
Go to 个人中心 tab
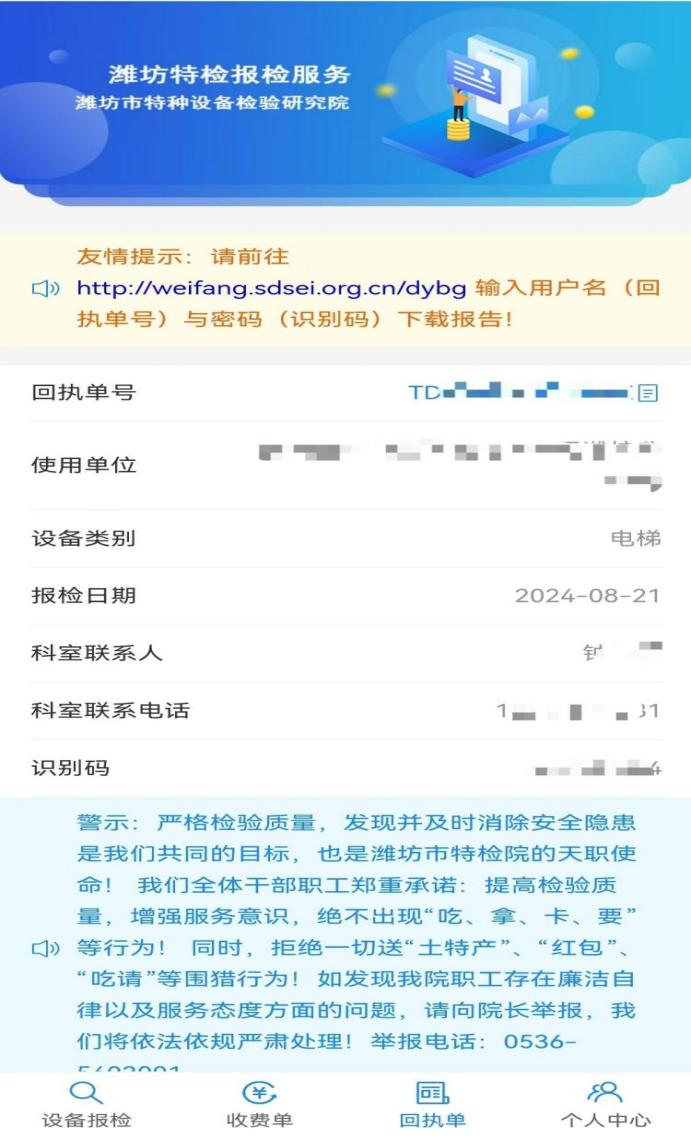(x=606, y=1104)
